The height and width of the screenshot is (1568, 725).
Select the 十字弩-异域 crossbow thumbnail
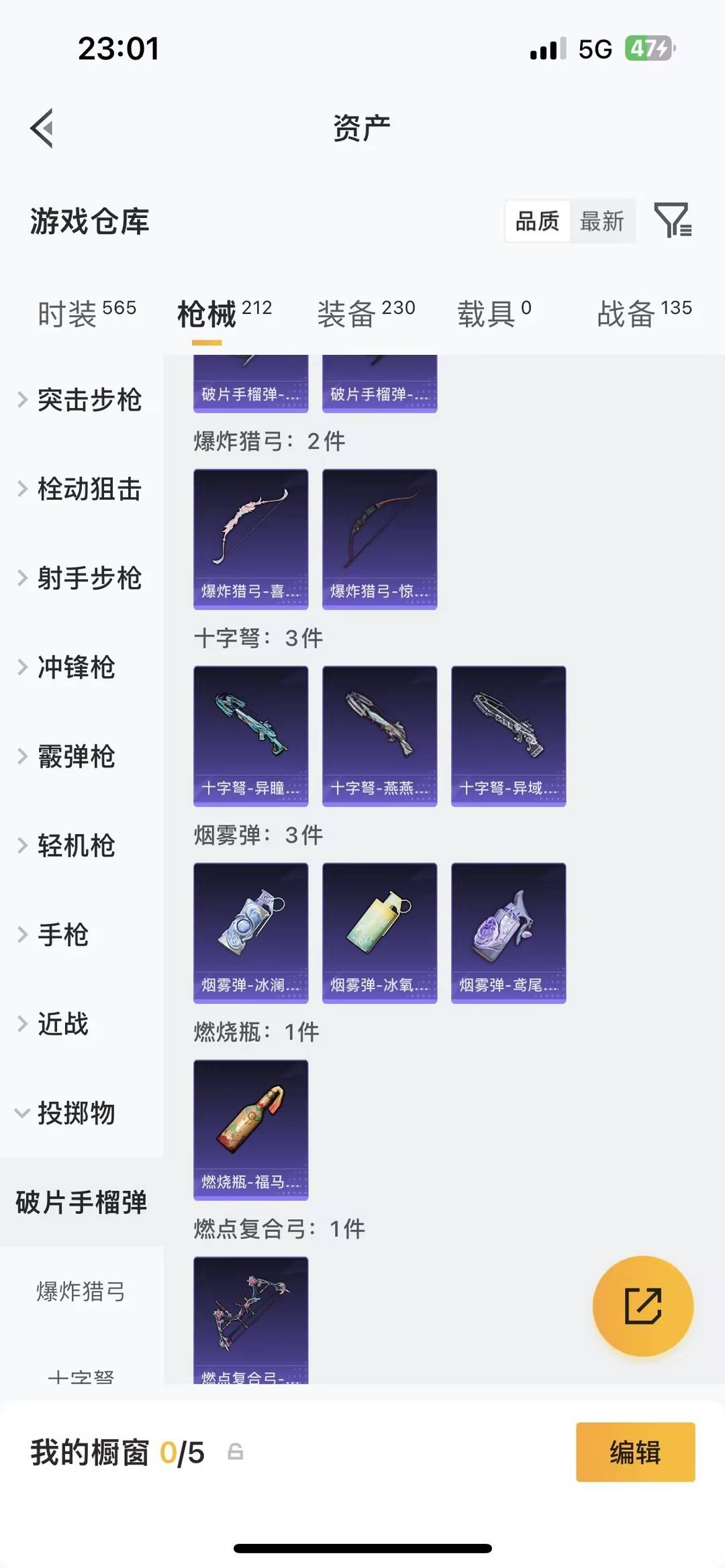(x=508, y=735)
